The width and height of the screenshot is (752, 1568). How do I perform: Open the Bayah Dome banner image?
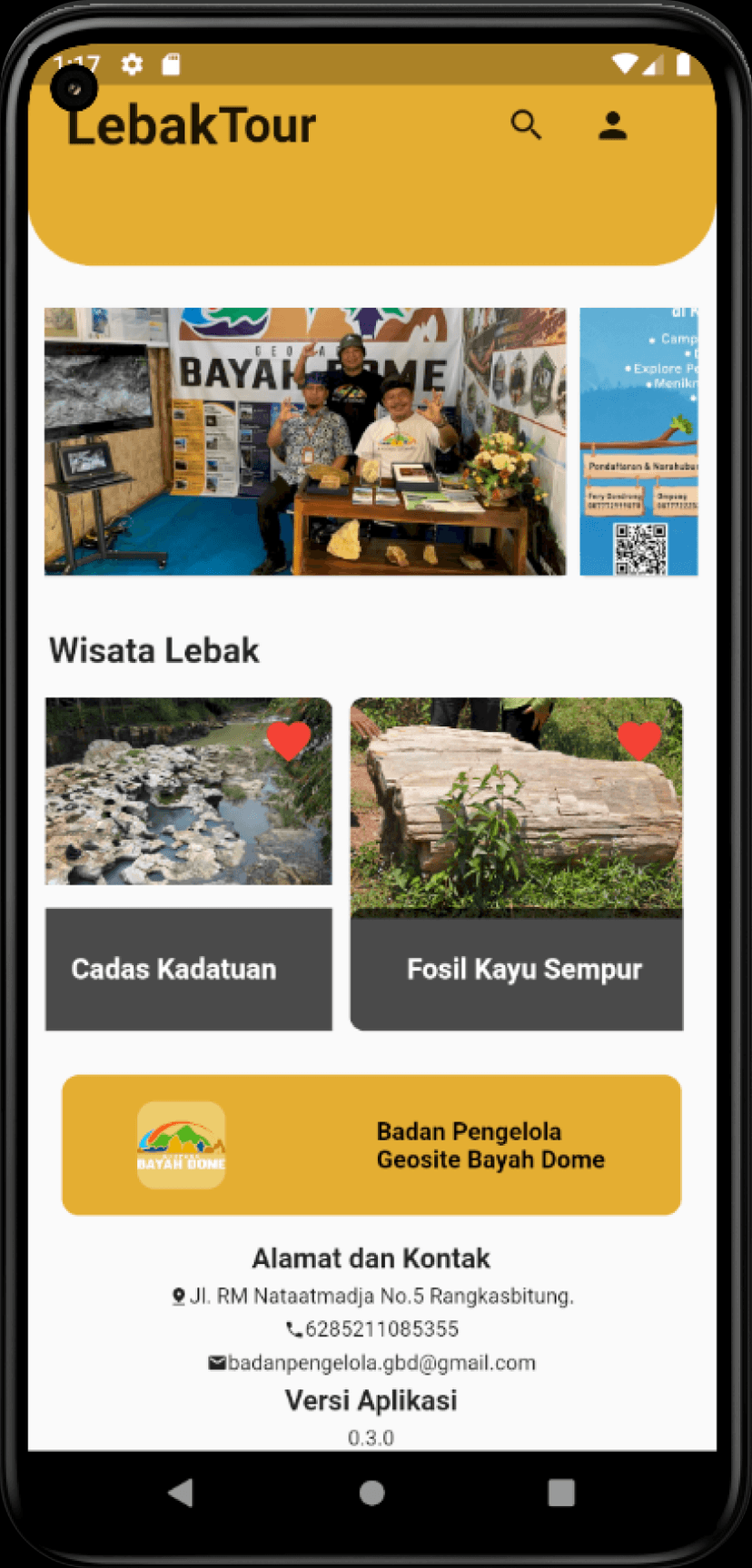pos(305,441)
